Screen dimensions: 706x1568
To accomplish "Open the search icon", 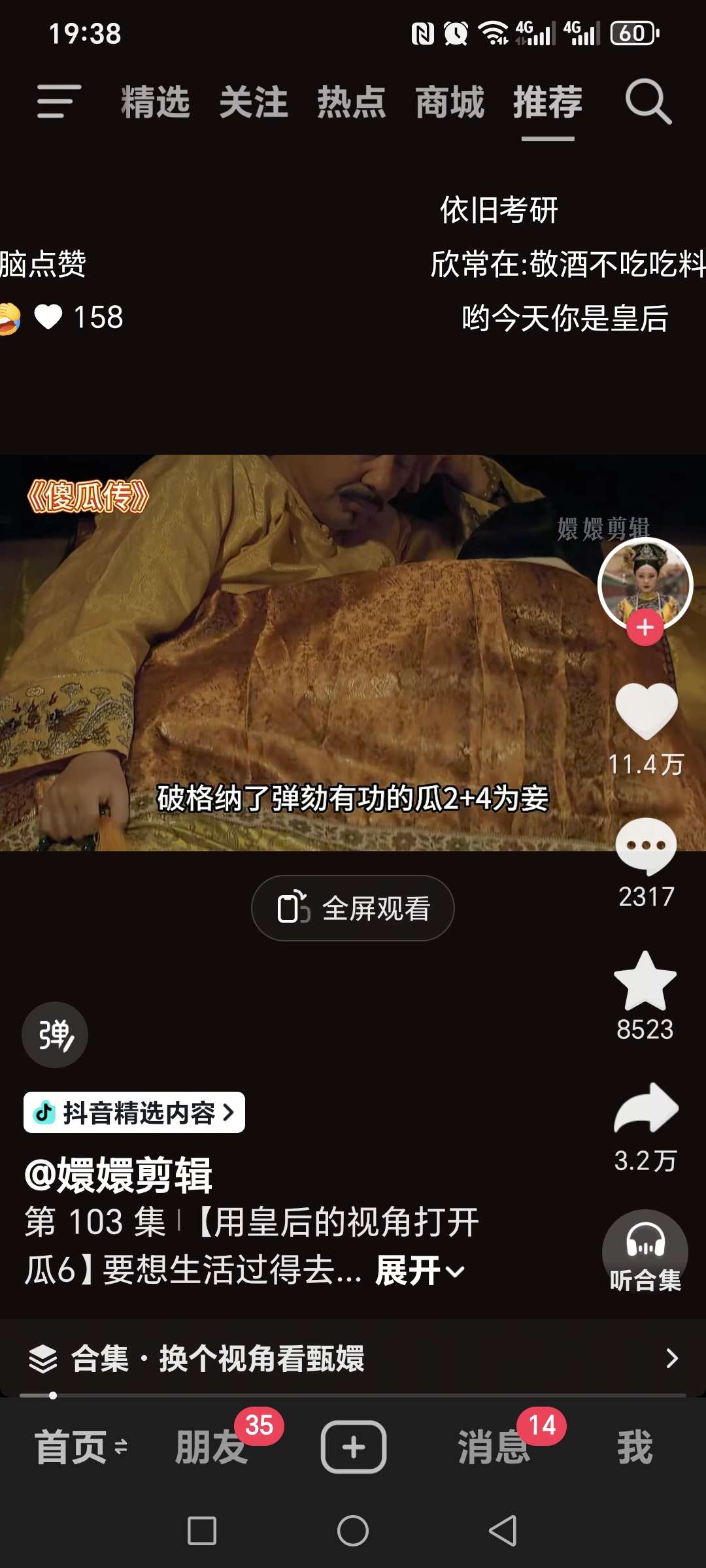I will pos(648,102).
